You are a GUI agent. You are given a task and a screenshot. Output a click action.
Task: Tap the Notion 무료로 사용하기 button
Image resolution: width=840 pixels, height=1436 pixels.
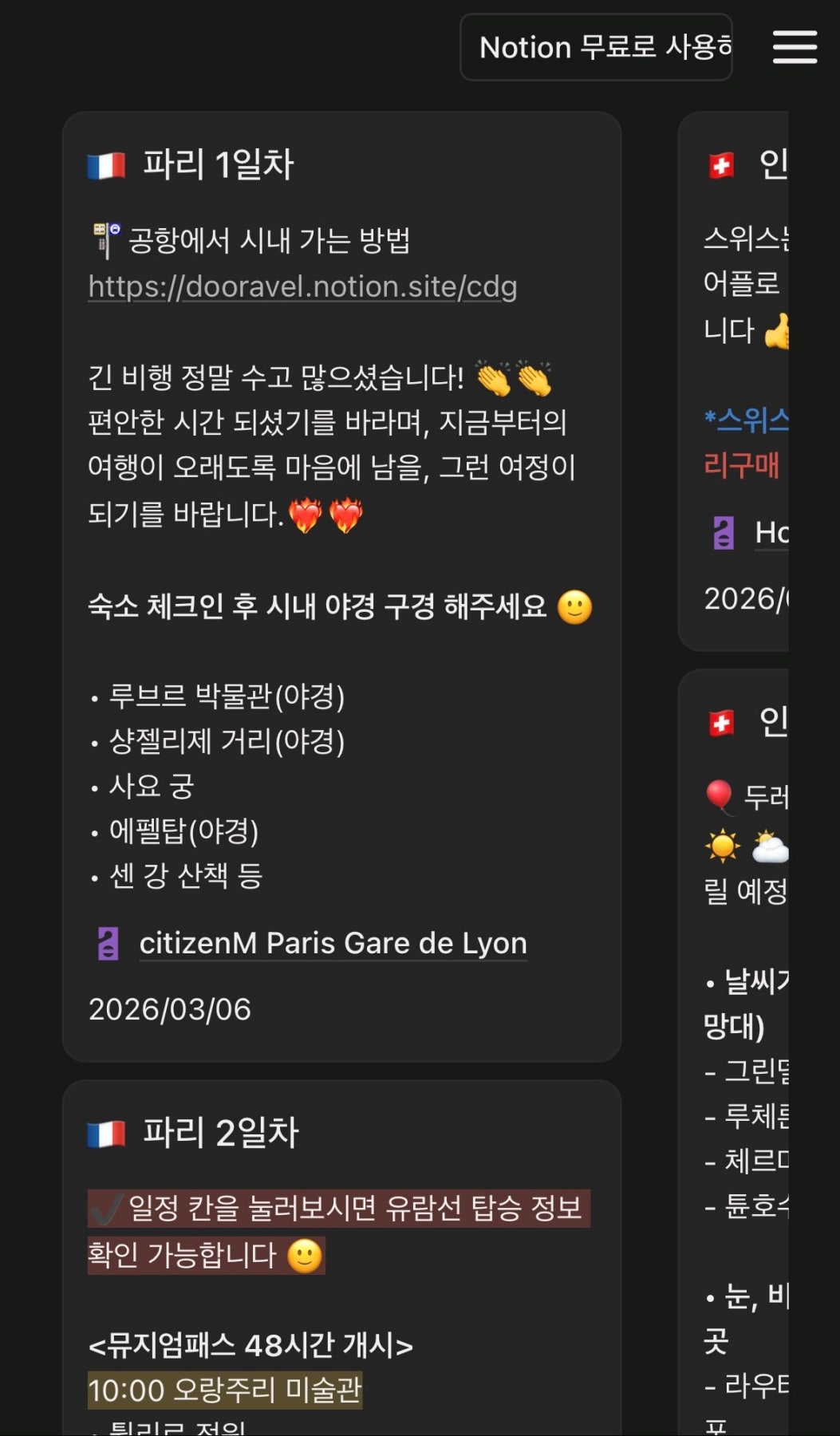[x=596, y=47]
